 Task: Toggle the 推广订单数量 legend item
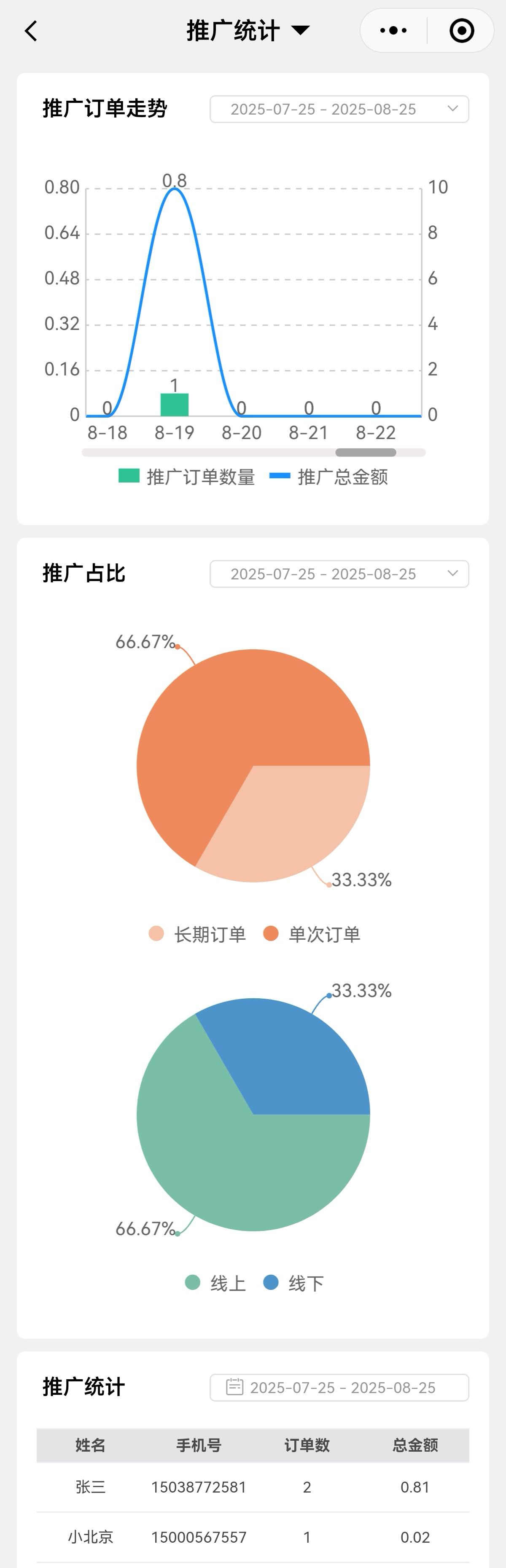coord(187,477)
